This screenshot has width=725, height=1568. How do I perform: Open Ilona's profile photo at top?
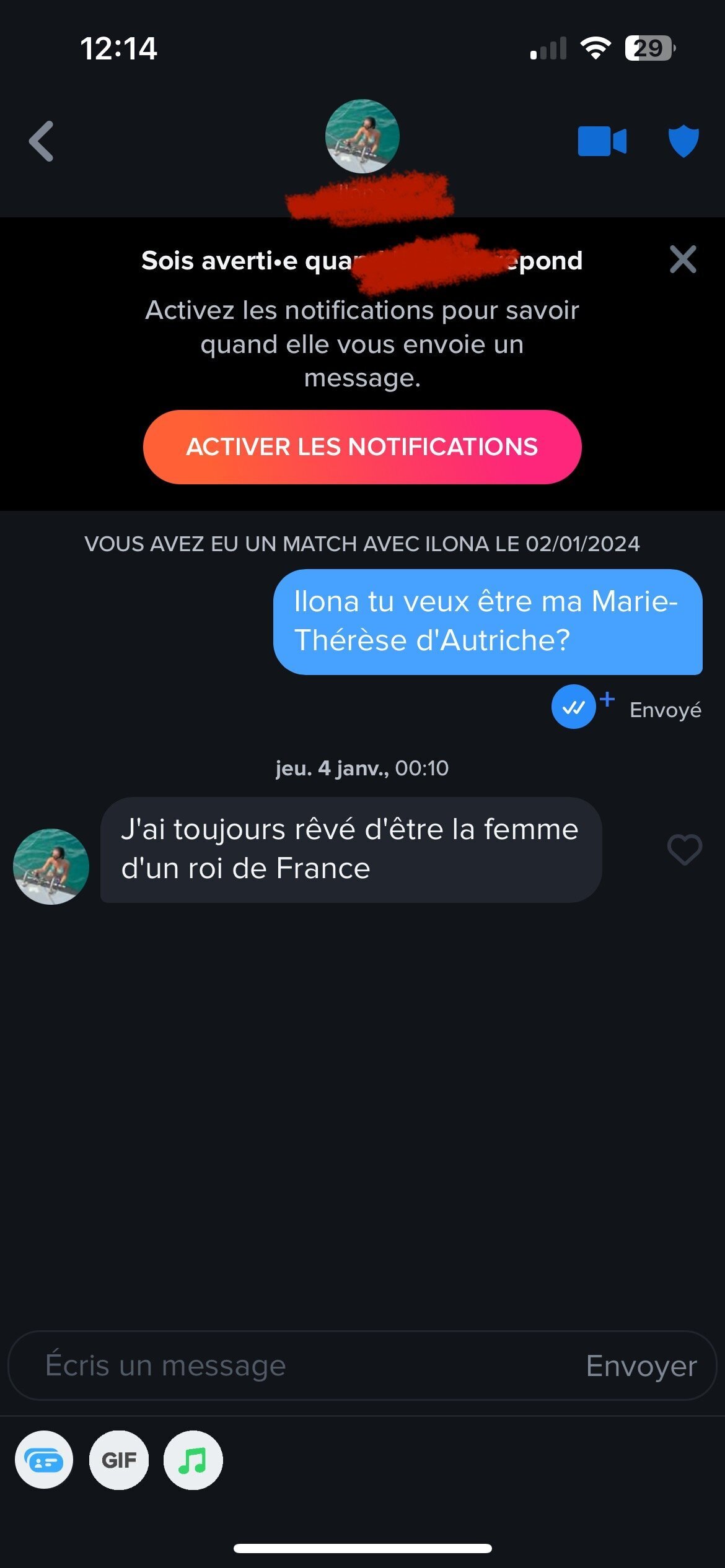pos(362,136)
